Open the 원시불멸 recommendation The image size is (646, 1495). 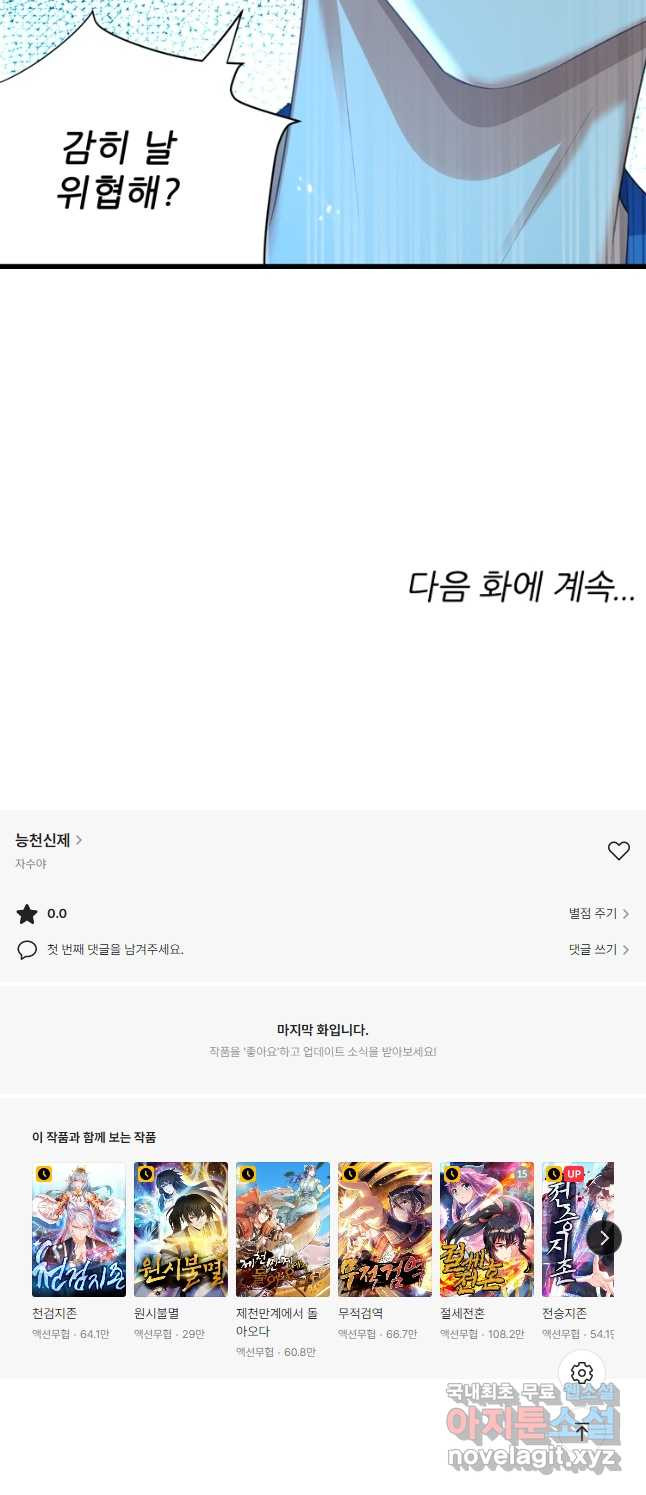(x=181, y=1230)
